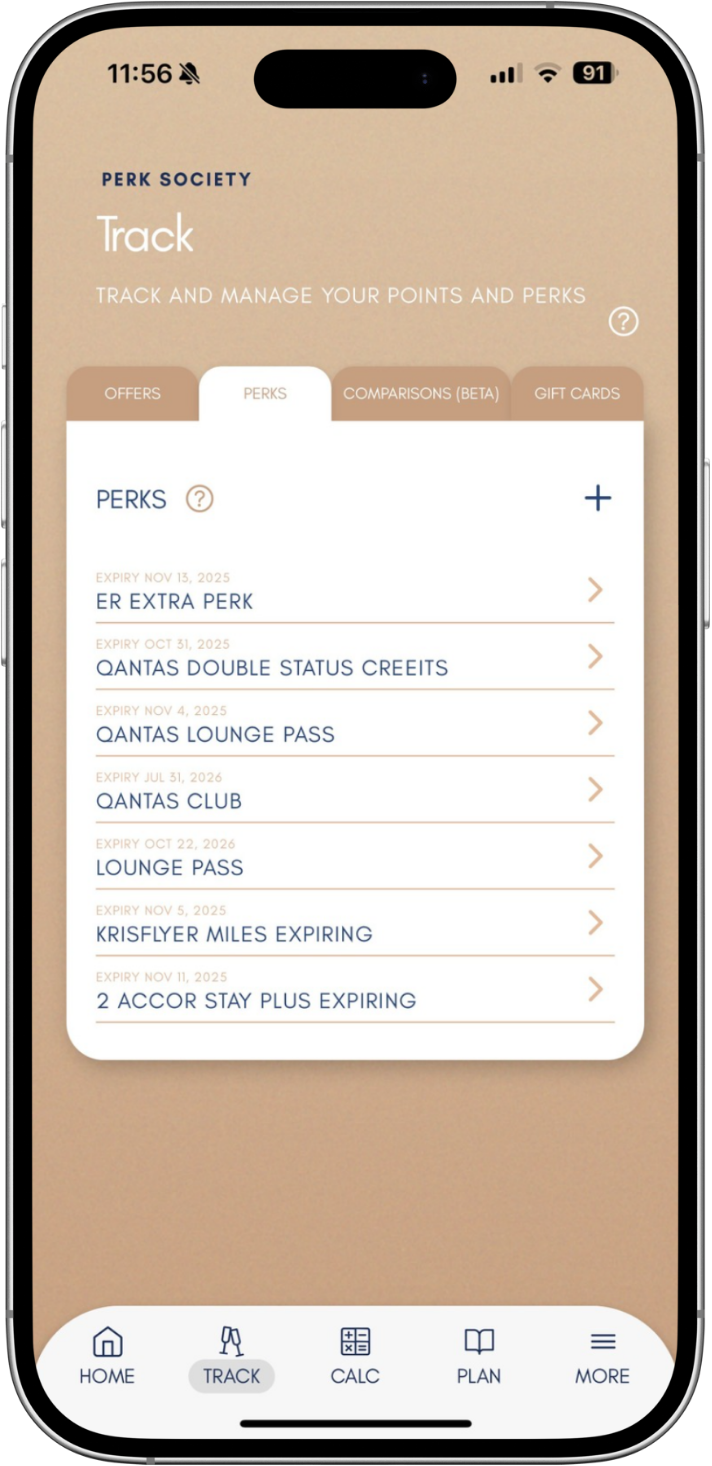Open the help icon beside the Perks heading
This screenshot has height=1466, width=712.
point(200,498)
